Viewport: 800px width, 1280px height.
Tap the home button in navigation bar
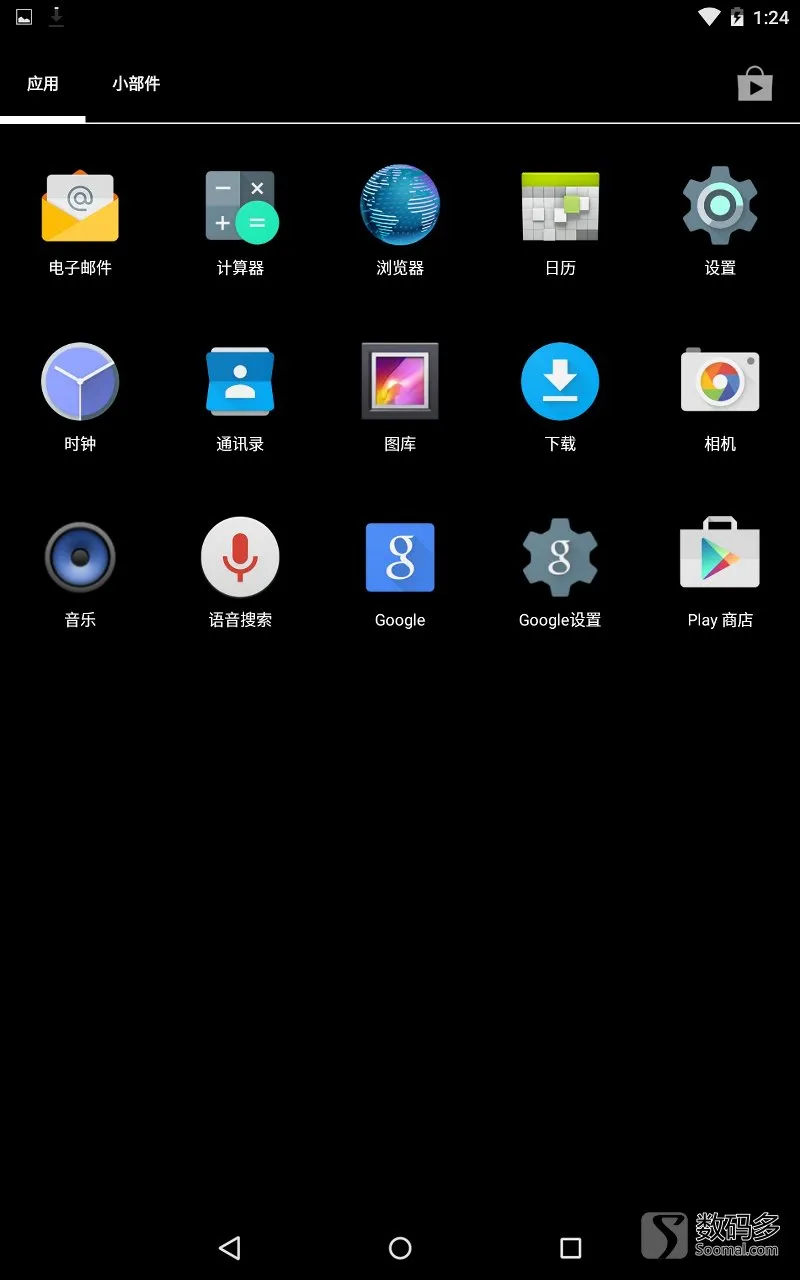point(400,1247)
